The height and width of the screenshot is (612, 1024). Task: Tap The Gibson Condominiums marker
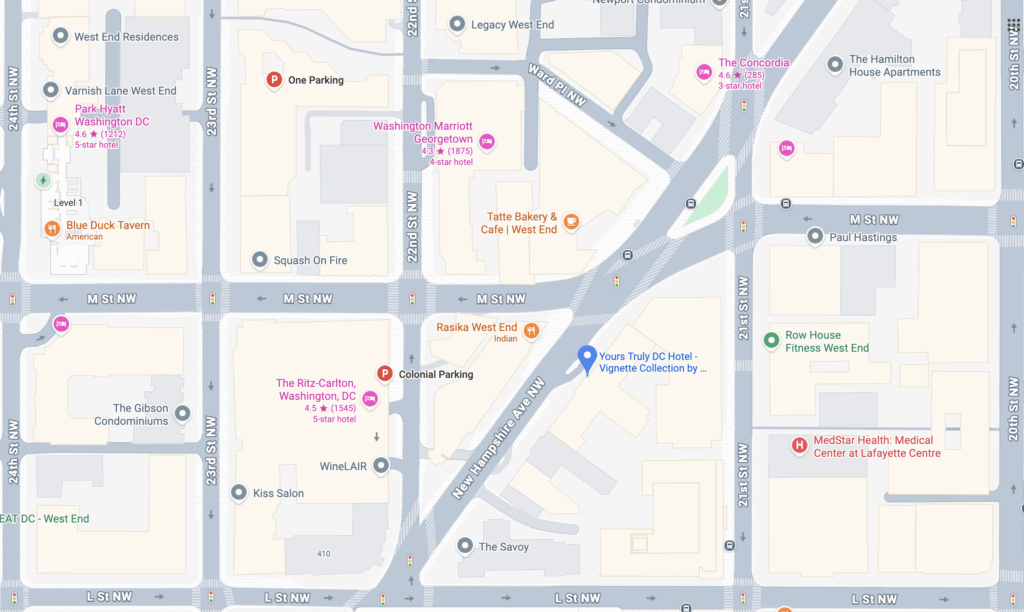pyautogui.click(x=182, y=413)
